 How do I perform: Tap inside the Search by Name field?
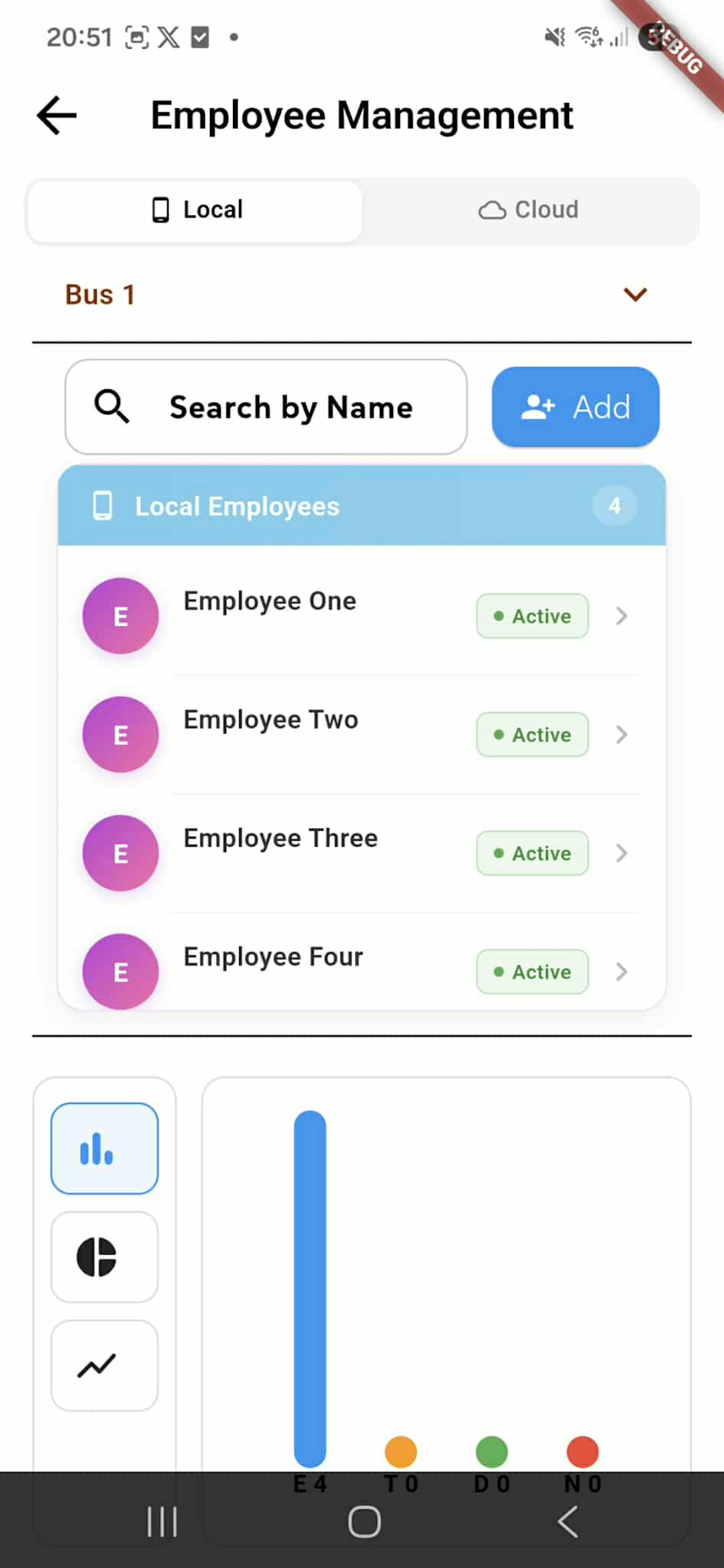[x=292, y=406]
